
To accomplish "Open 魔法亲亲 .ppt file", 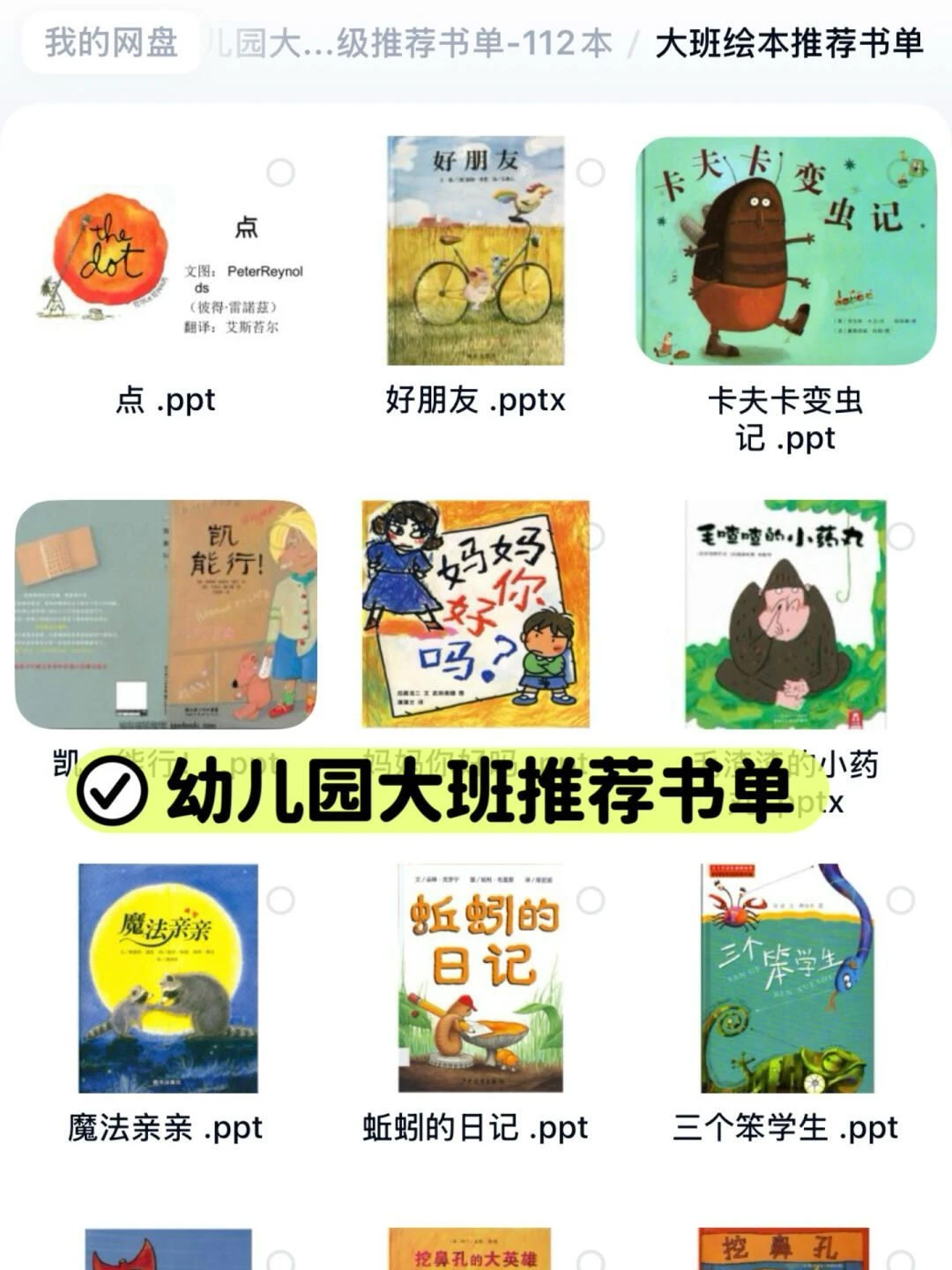I will click(x=167, y=979).
